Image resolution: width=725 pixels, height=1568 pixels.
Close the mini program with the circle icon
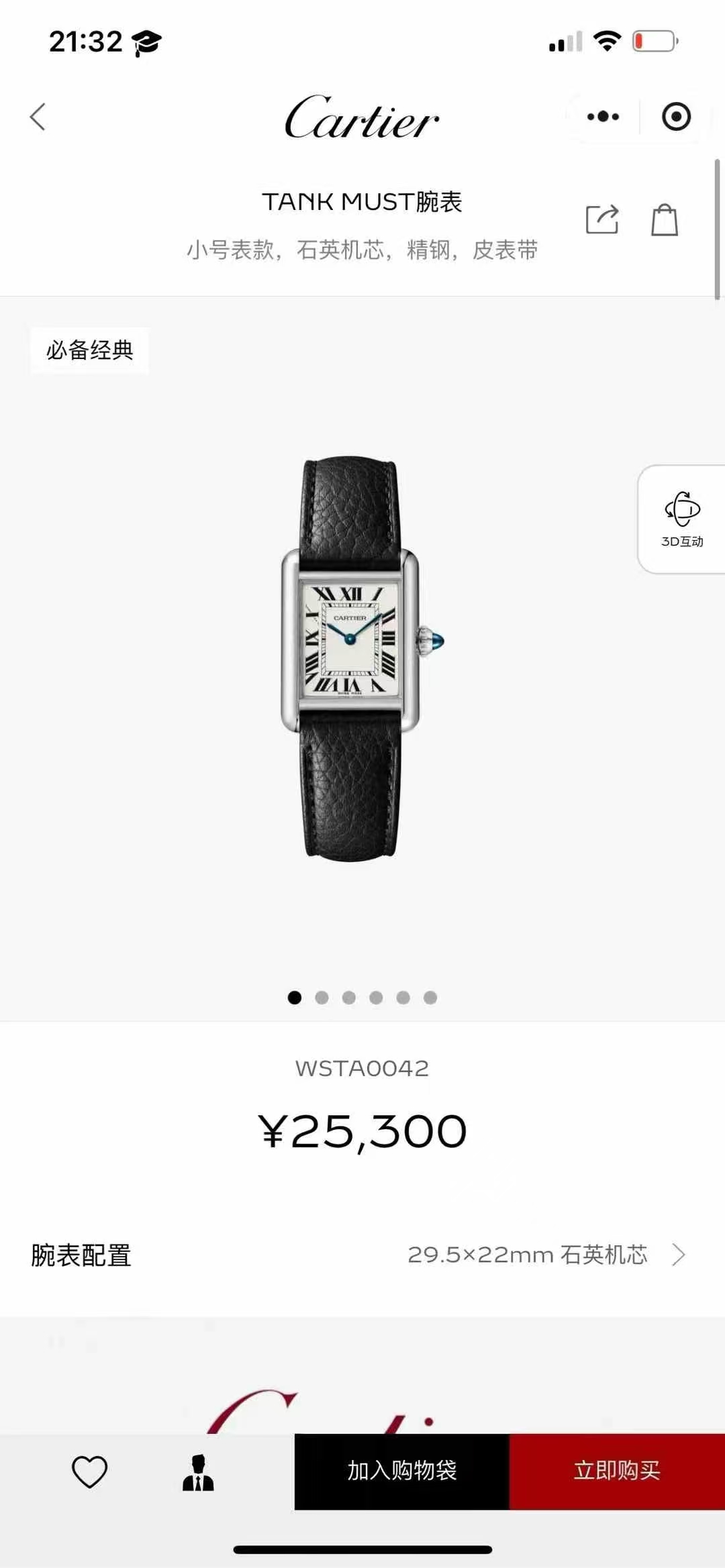tap(675, 117)
